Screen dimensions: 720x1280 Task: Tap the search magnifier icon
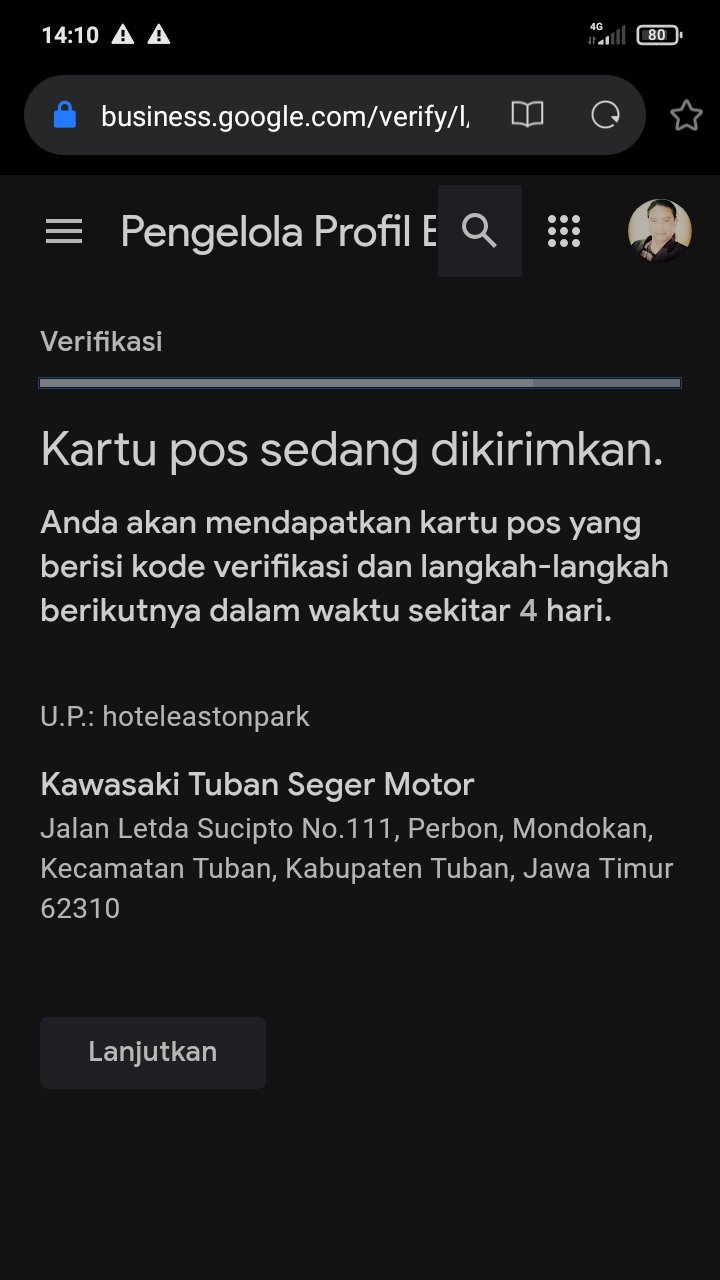(x=480, y=231)
